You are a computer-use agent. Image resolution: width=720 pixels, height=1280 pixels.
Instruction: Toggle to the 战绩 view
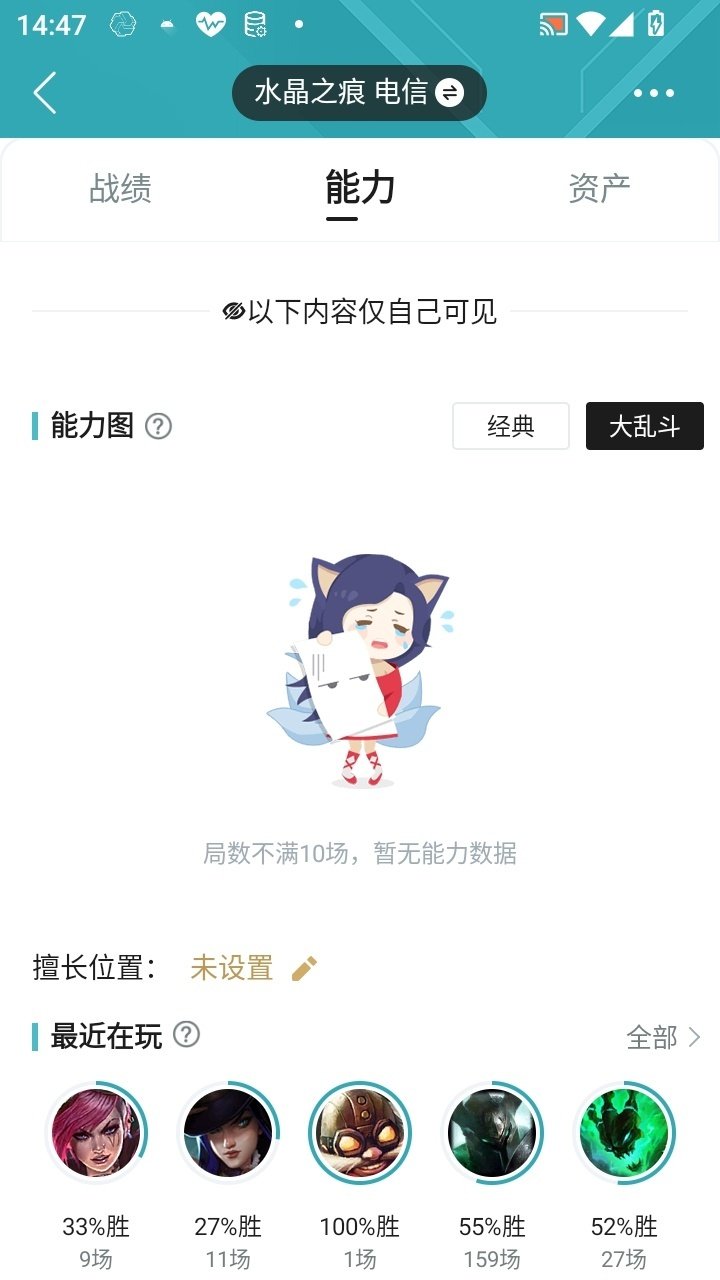pyautogui.click(x=120, y=190)
